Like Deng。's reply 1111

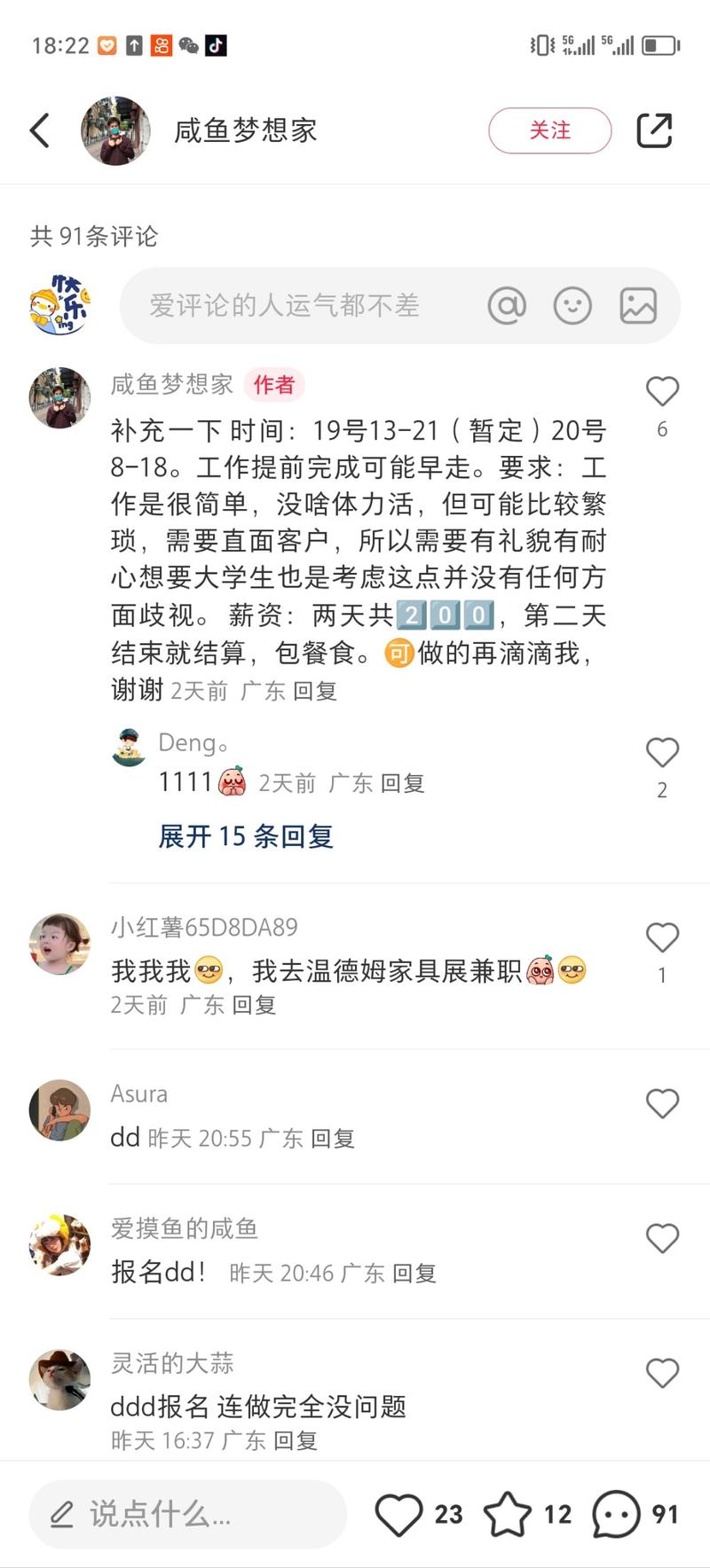pos(662,752)
